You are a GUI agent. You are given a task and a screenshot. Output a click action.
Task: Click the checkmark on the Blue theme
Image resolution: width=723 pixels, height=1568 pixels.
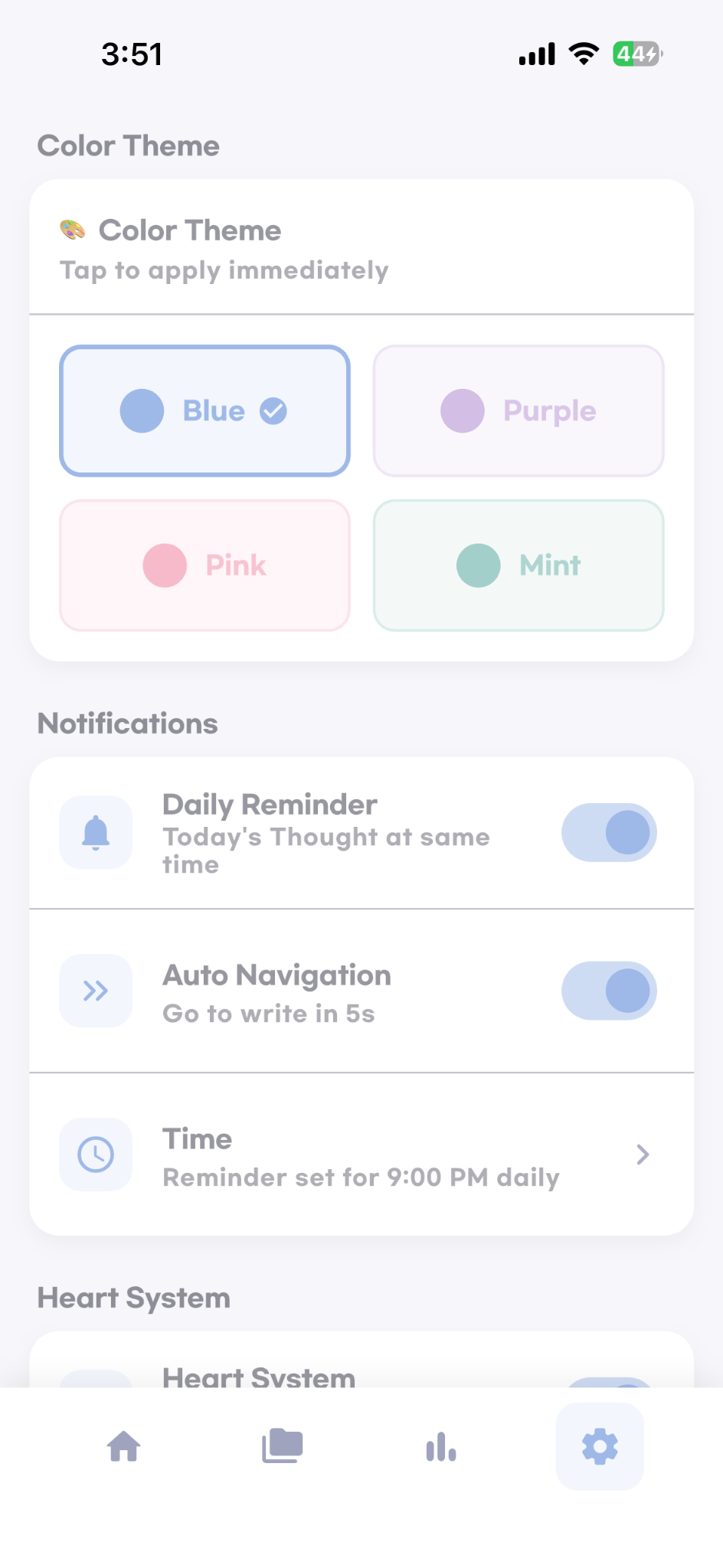273,410
